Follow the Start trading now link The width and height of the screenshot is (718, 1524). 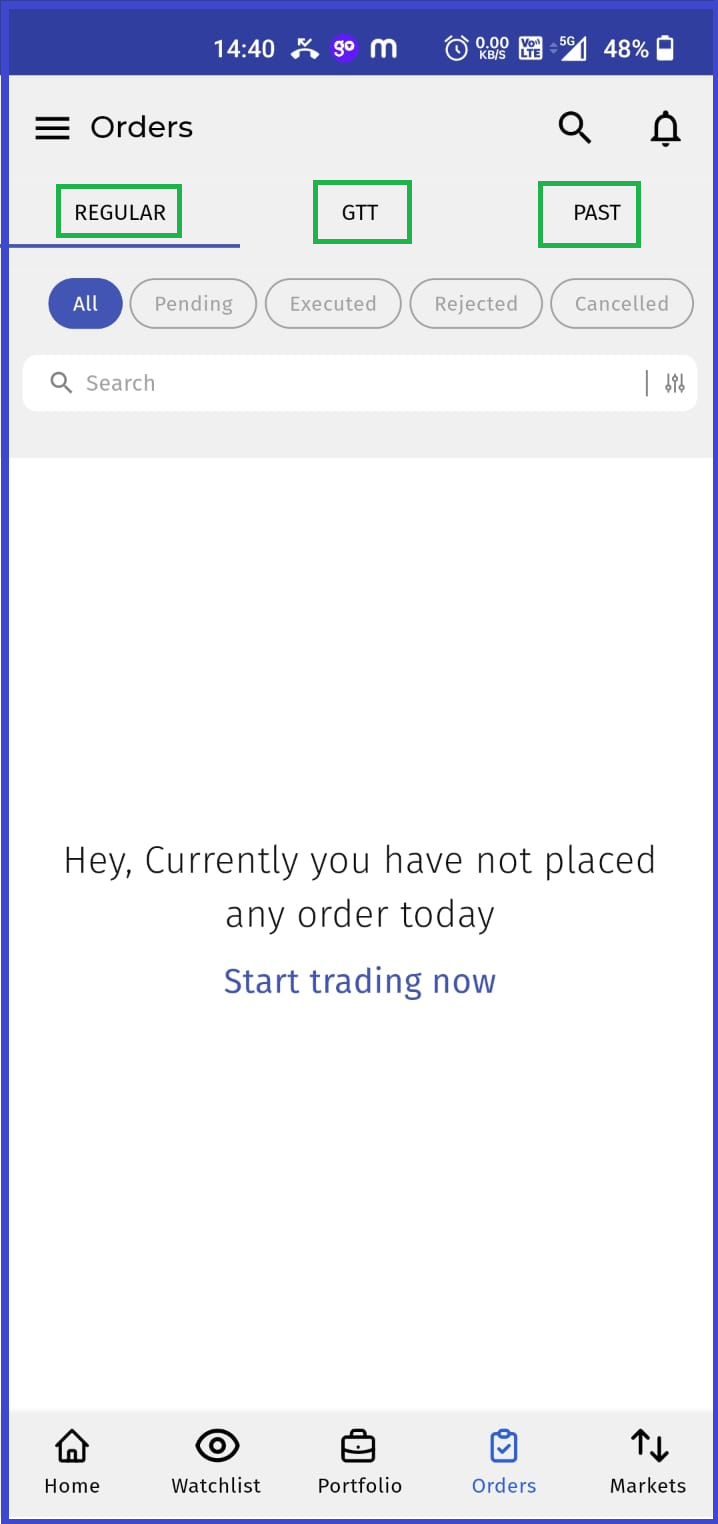(x=360, y=981)
